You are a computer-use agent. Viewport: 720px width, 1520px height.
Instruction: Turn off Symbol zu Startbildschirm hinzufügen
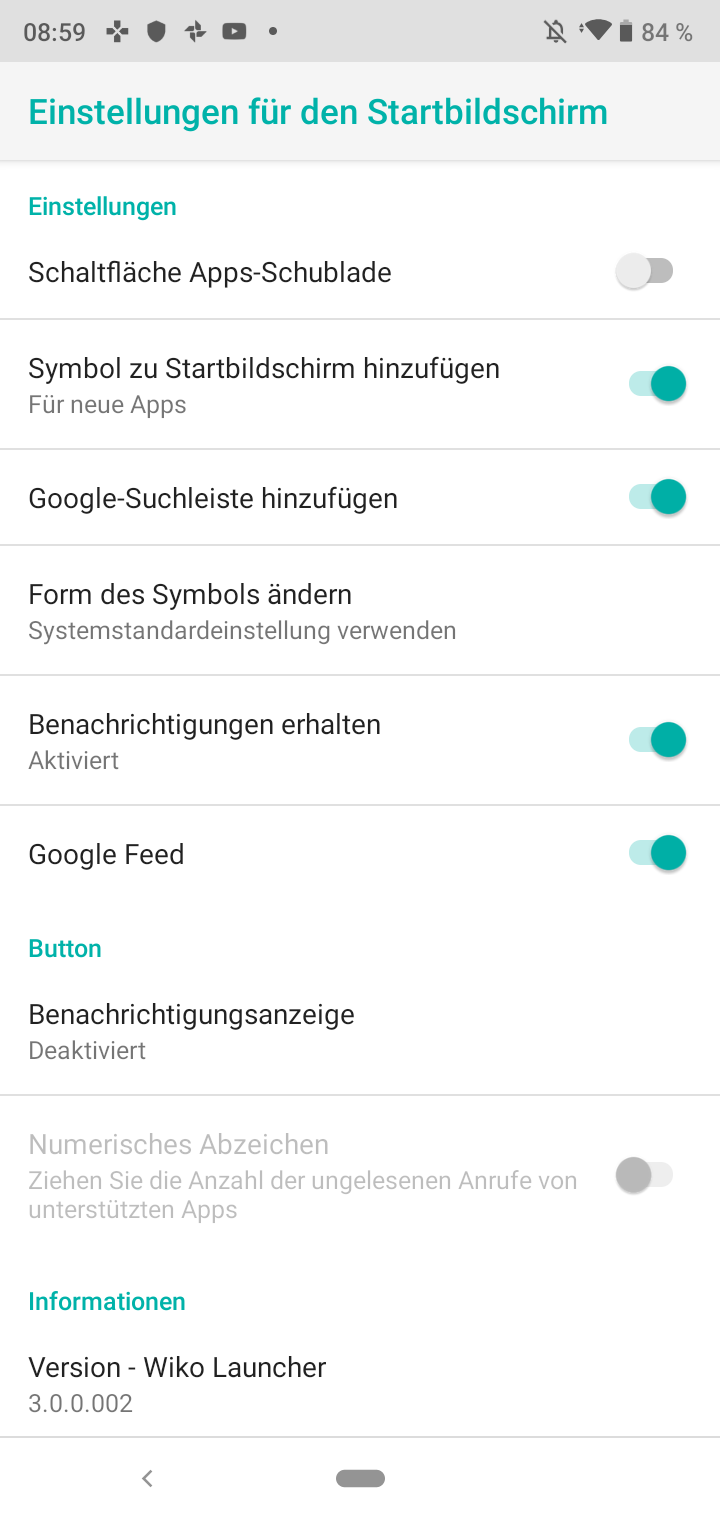(657, 384)
